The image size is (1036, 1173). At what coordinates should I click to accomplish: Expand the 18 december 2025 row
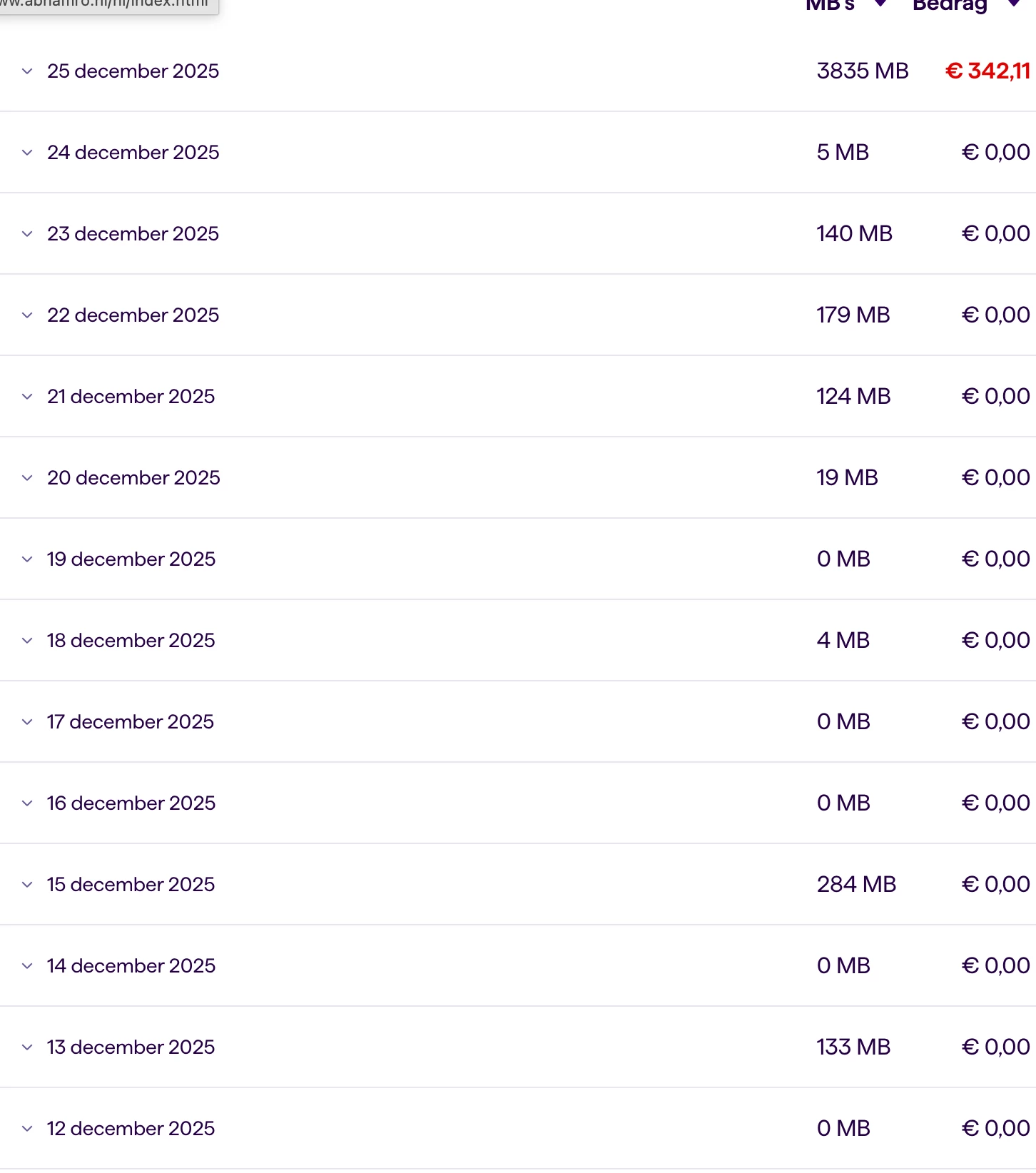click(x=27, y=641)
